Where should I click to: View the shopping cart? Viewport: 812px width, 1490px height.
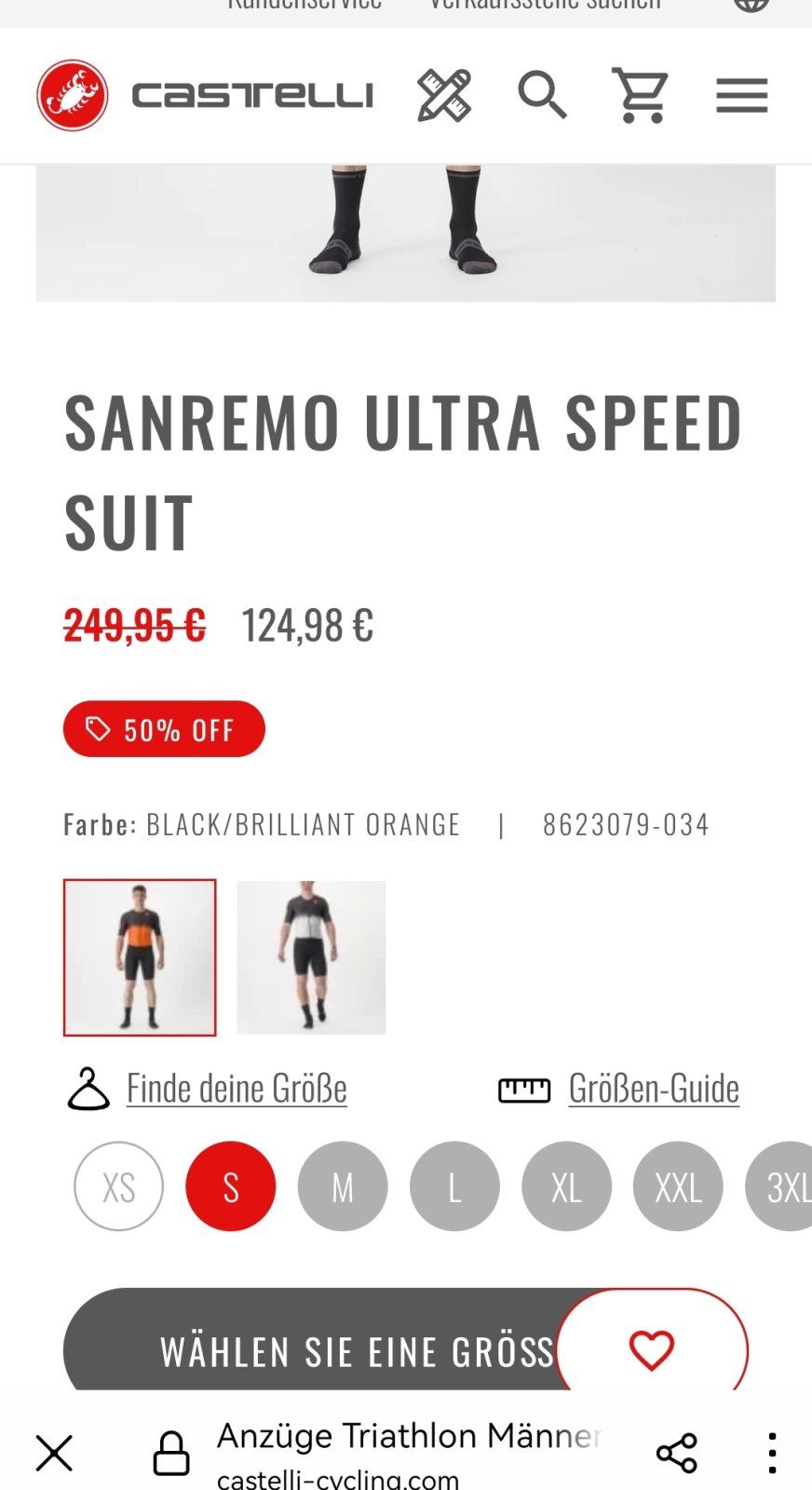tap(640, 95)
